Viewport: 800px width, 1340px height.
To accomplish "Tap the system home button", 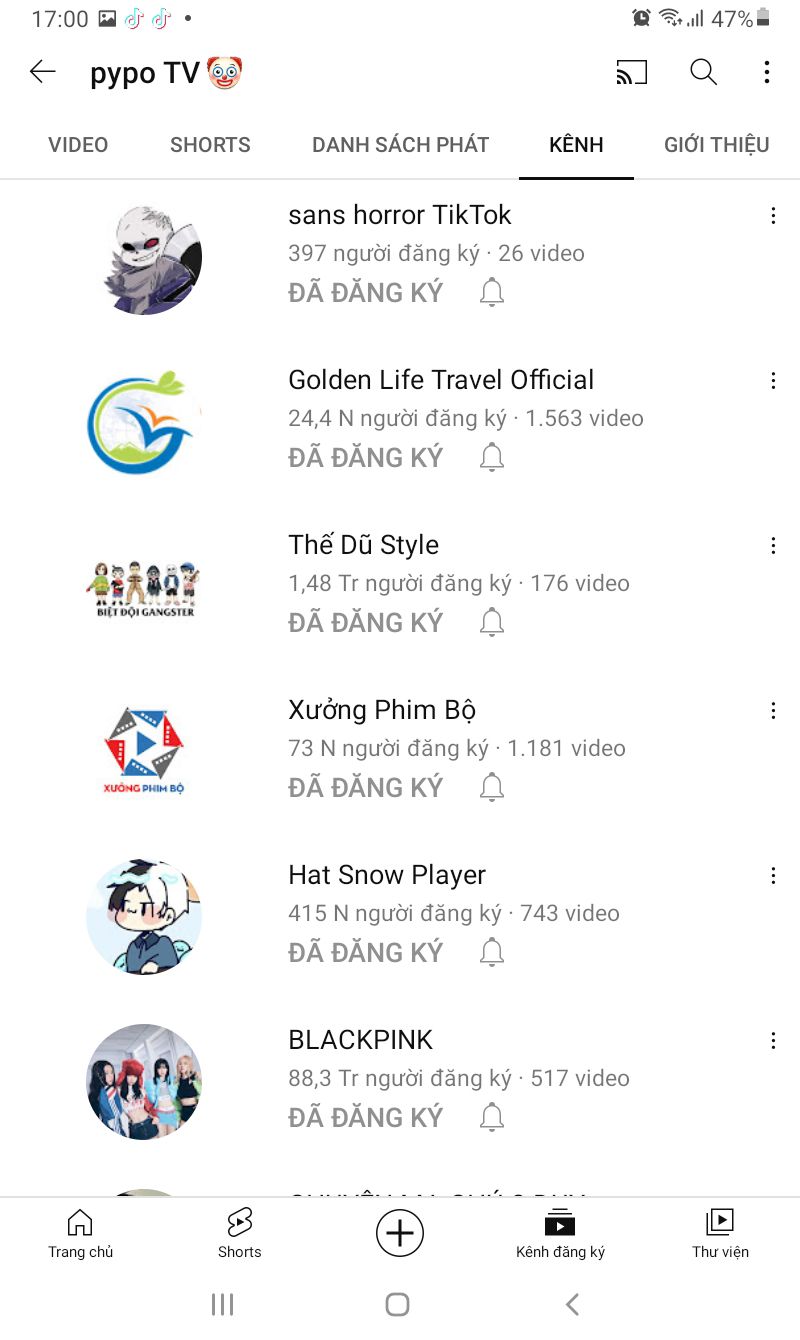I will point(398,1304).
